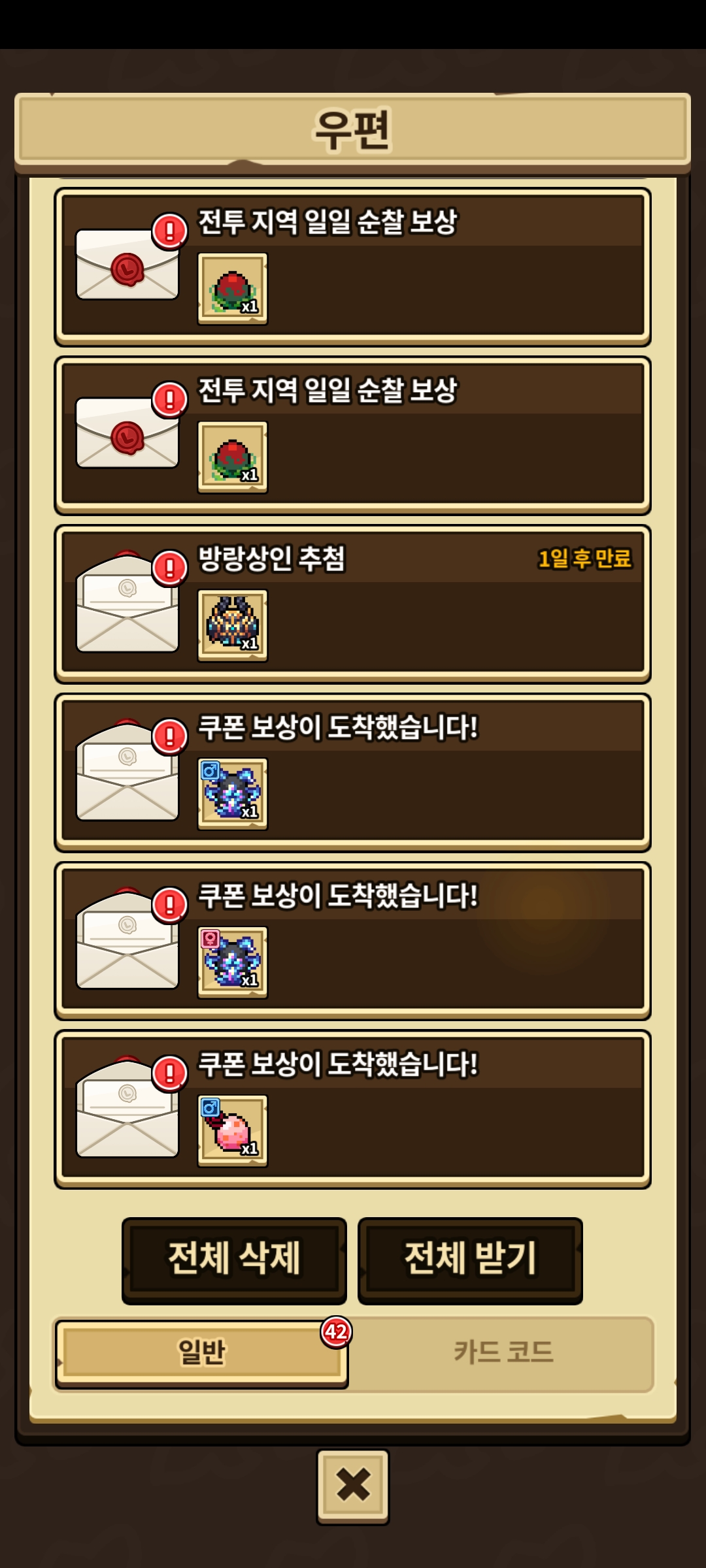Tap 전체 삭제 to delete all mail
This screenshot has height=1568, width=706.
[x=234, y=1260]
